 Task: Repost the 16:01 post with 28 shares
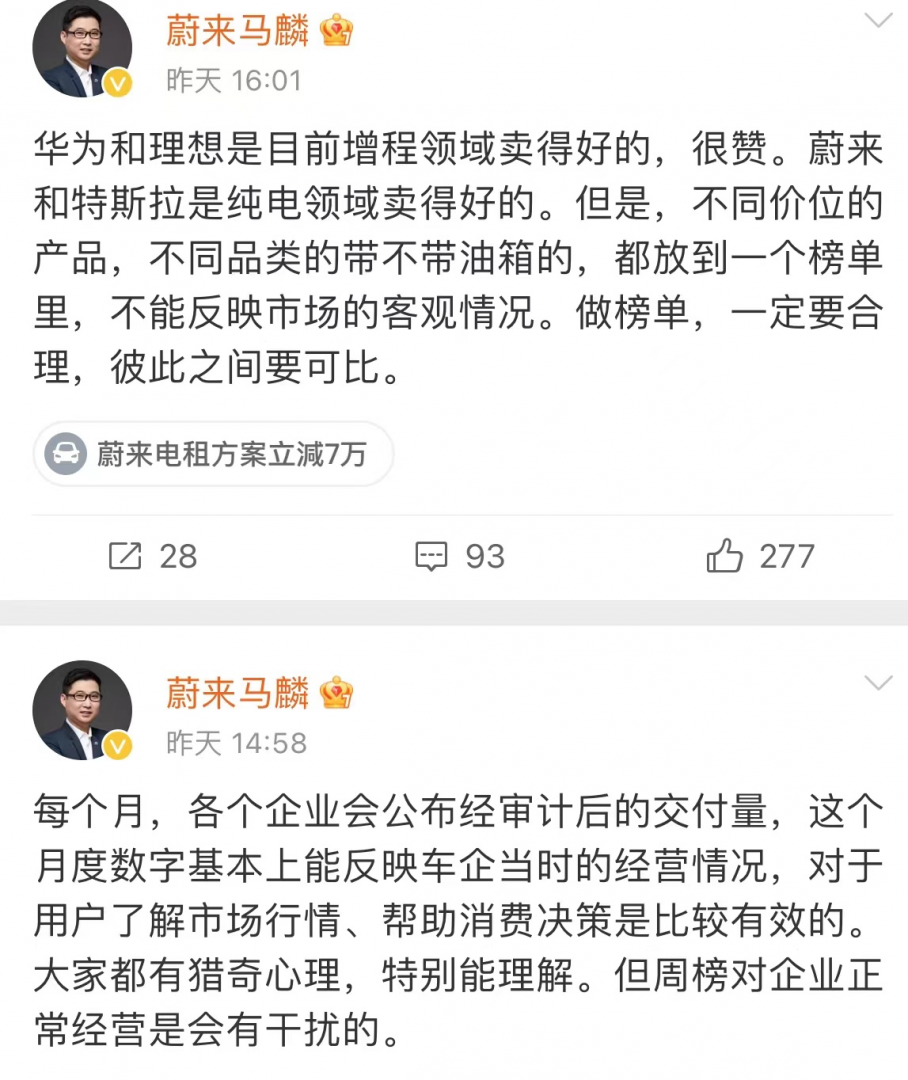(153, 556)
